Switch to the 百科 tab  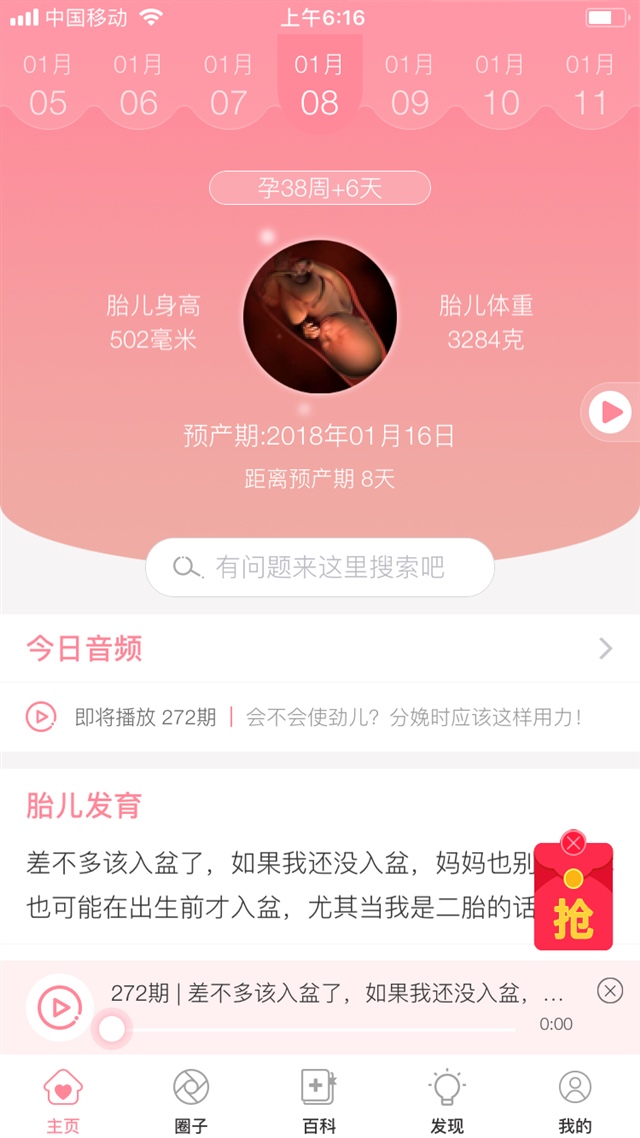319,1100
